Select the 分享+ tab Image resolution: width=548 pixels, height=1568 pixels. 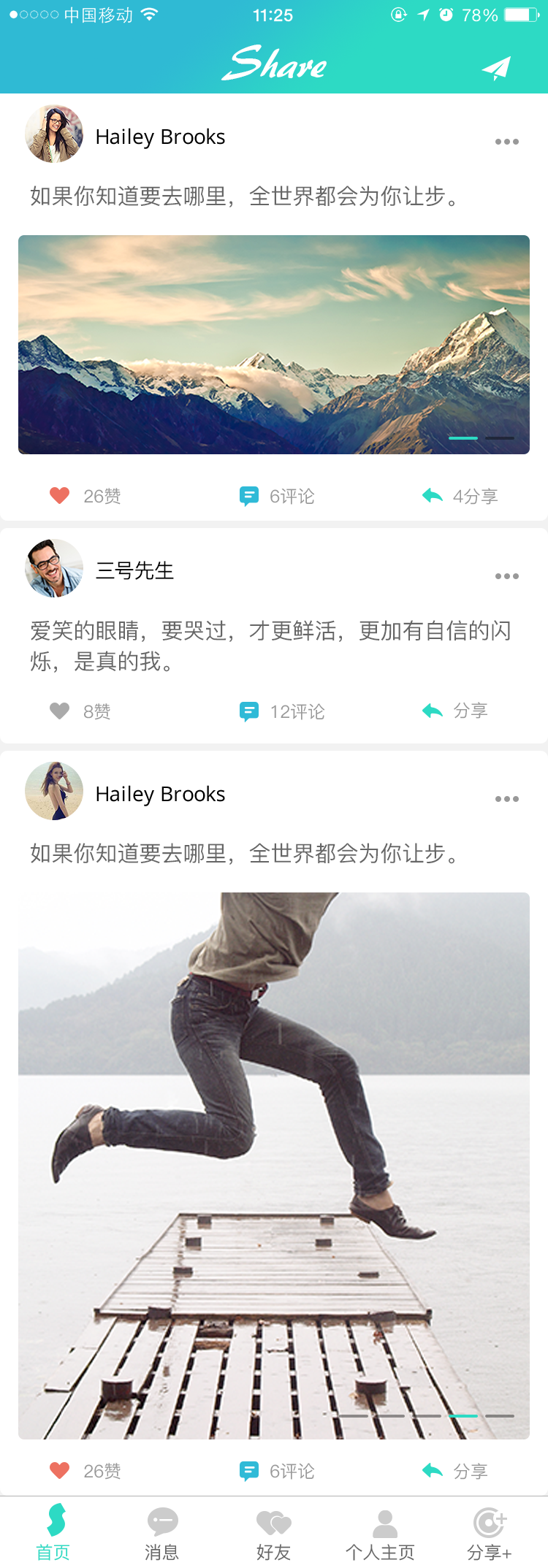point(490,1532)
